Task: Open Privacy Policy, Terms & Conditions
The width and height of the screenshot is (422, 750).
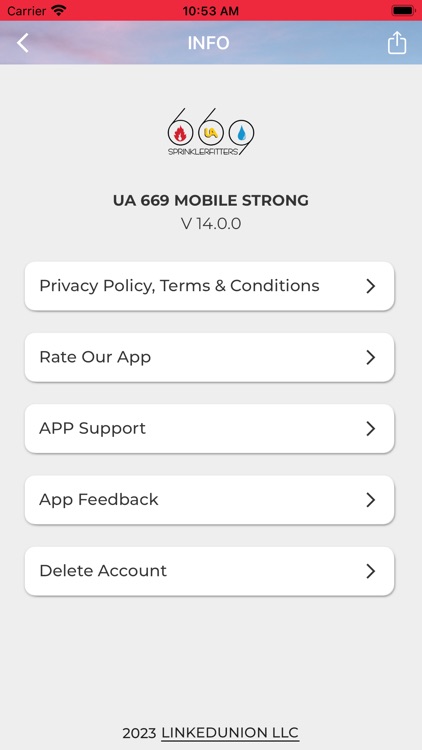Action: [x=210, y=286]
